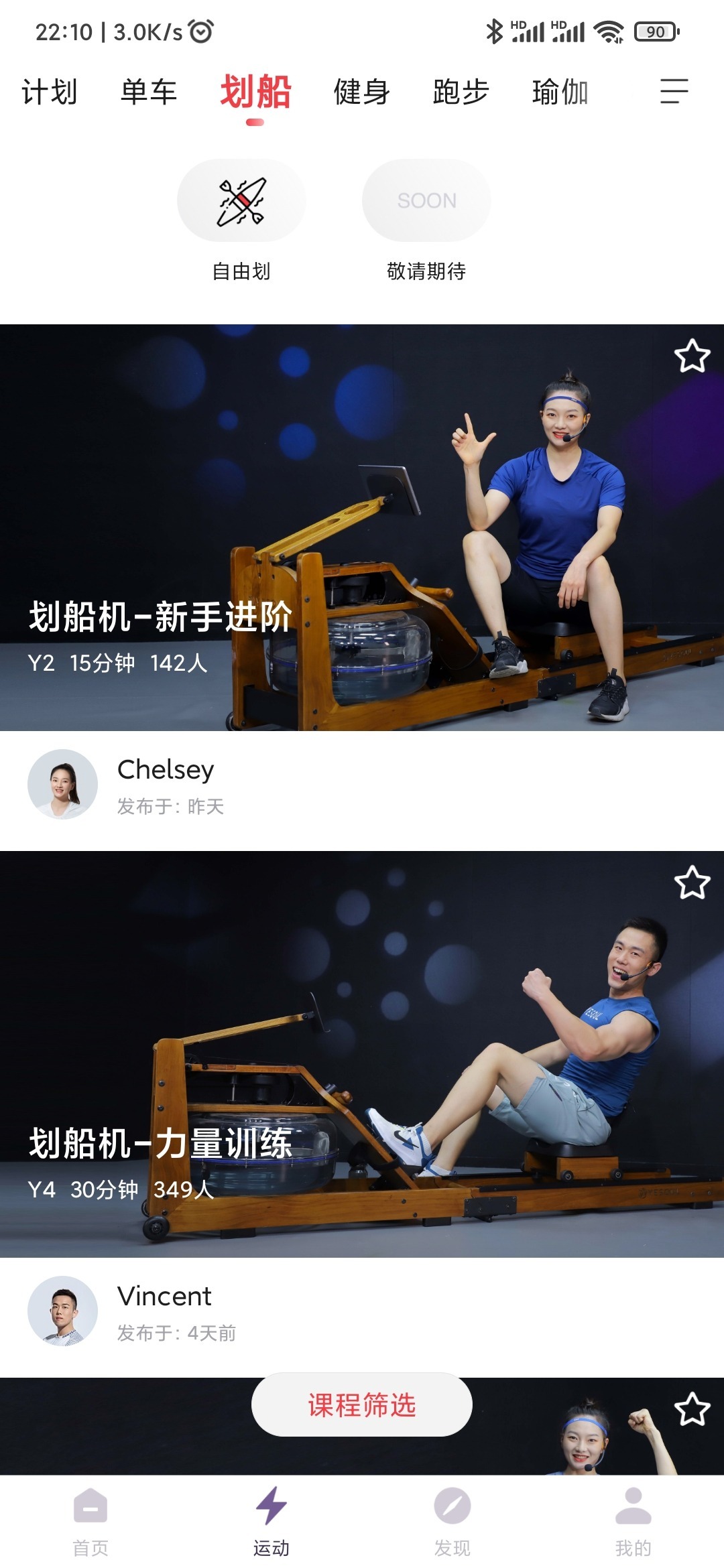Open the category menu icon
Viewport: 724px width, 1568px height.
[x=674, y=91]
